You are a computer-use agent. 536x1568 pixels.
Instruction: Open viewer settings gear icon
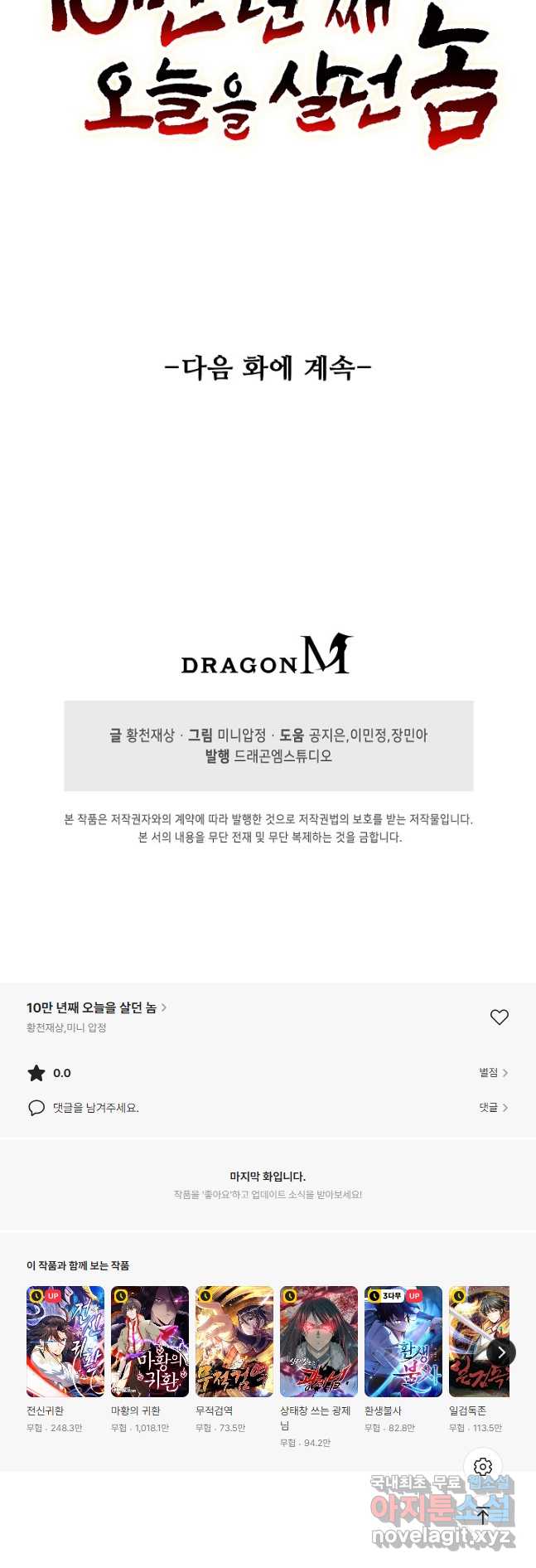(x=483, y=1467)
